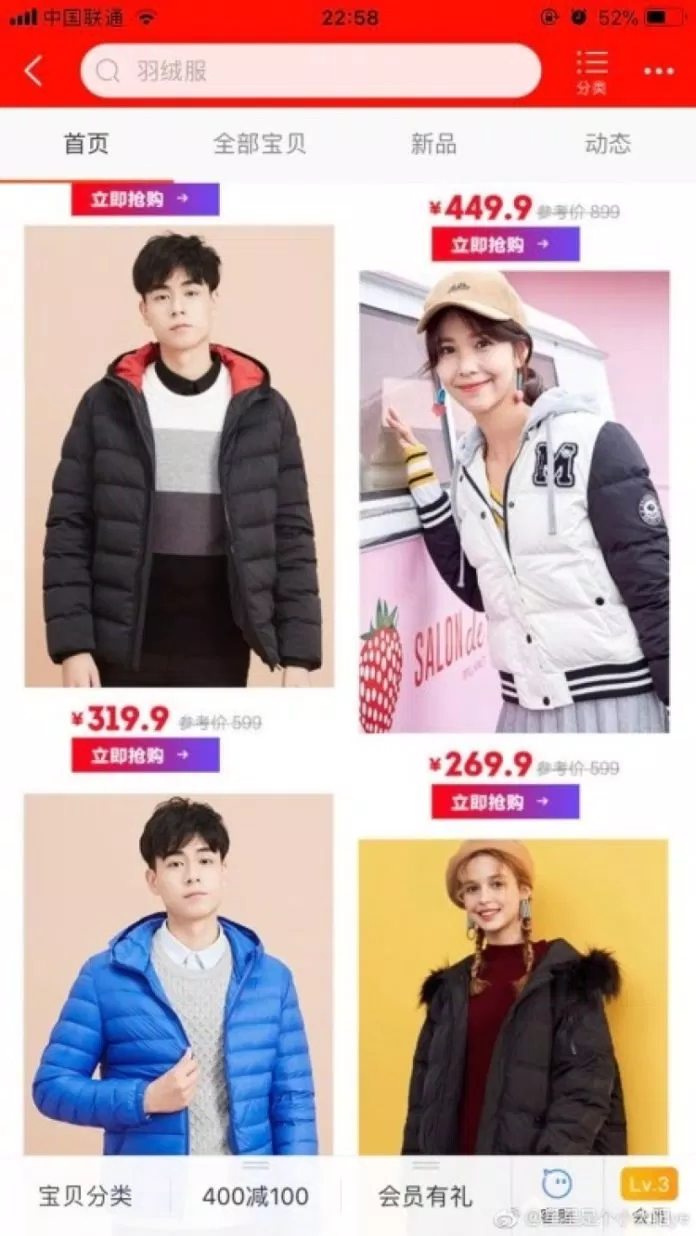Switch to the 动态 tab

pyautogui.click(x=607, y=144)
